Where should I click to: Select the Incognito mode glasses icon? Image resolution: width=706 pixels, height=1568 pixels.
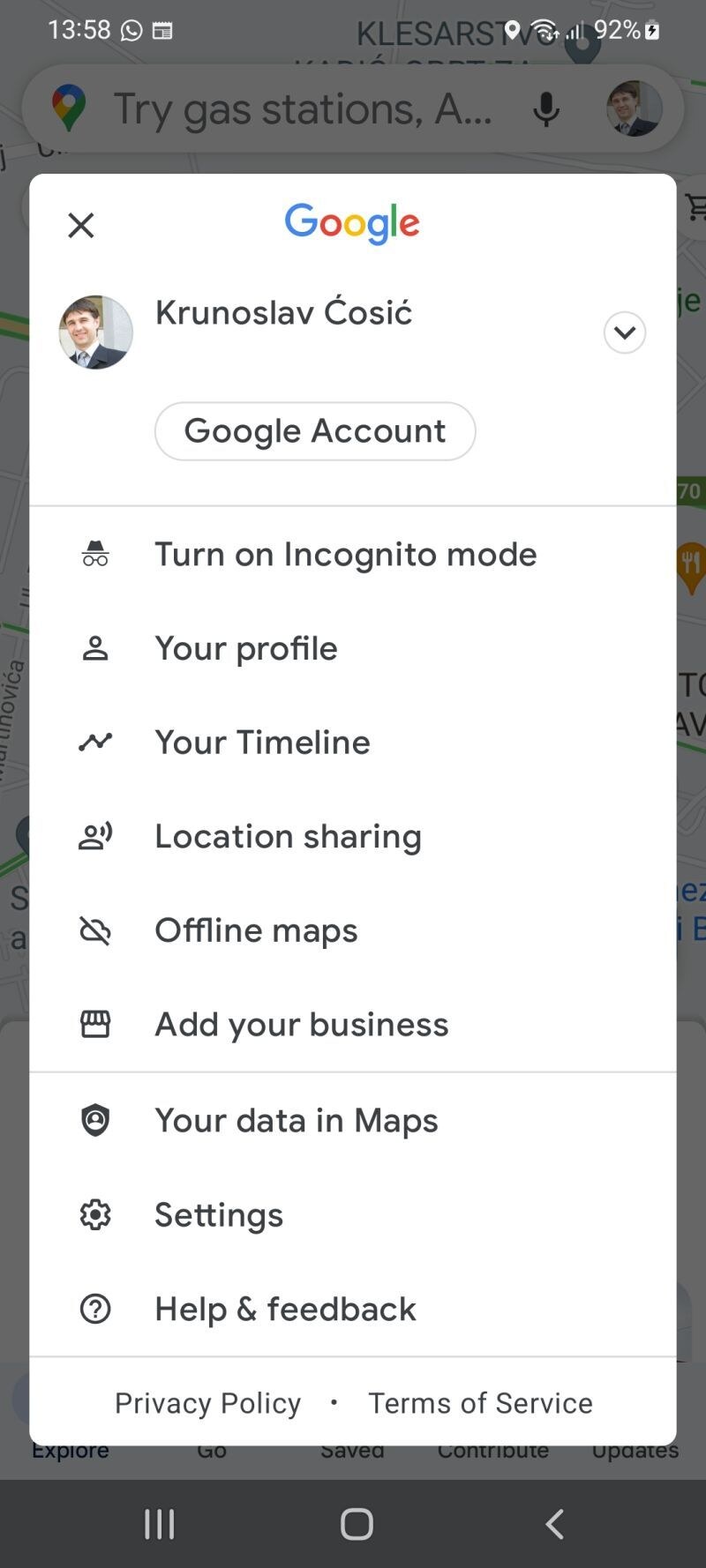94,554
